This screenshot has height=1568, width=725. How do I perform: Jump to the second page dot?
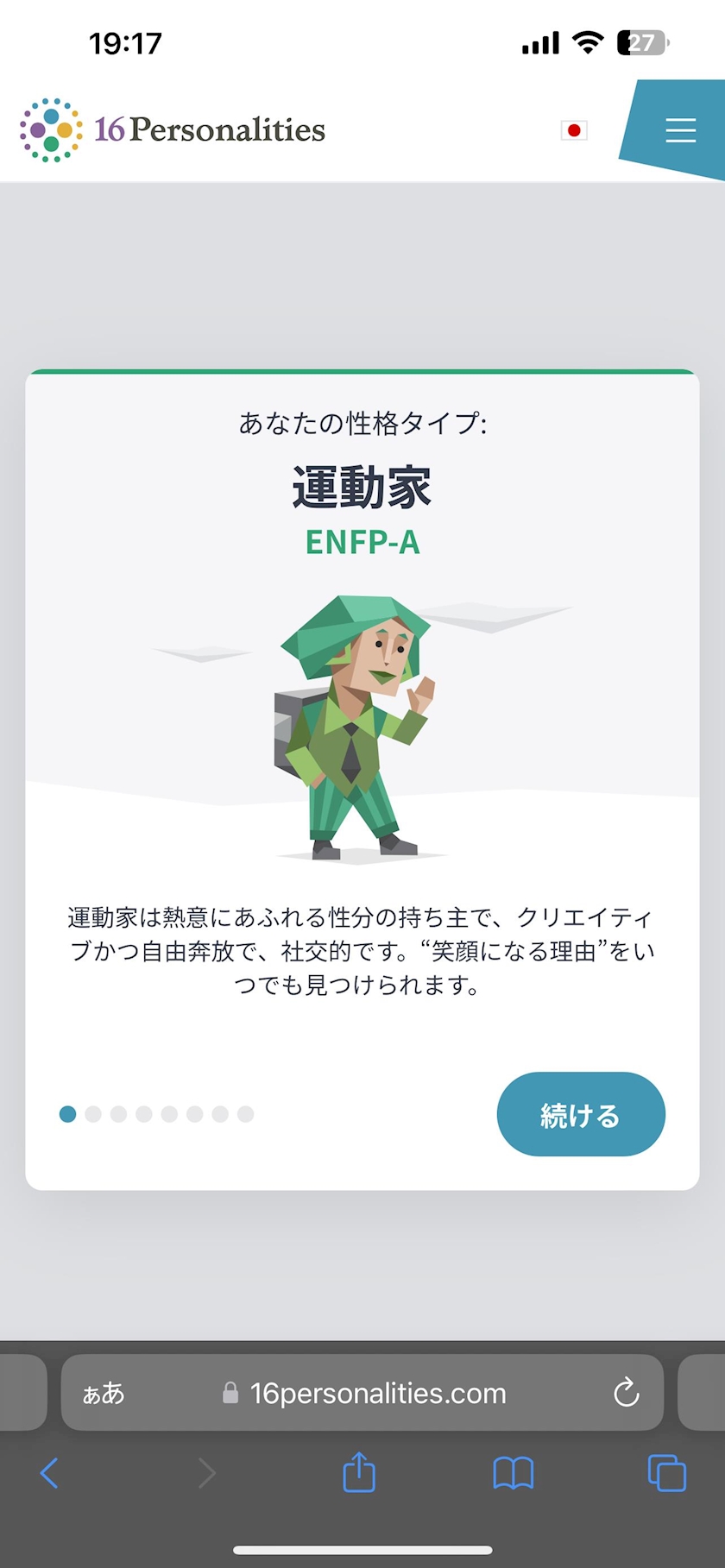click(x=93, y=1114)
